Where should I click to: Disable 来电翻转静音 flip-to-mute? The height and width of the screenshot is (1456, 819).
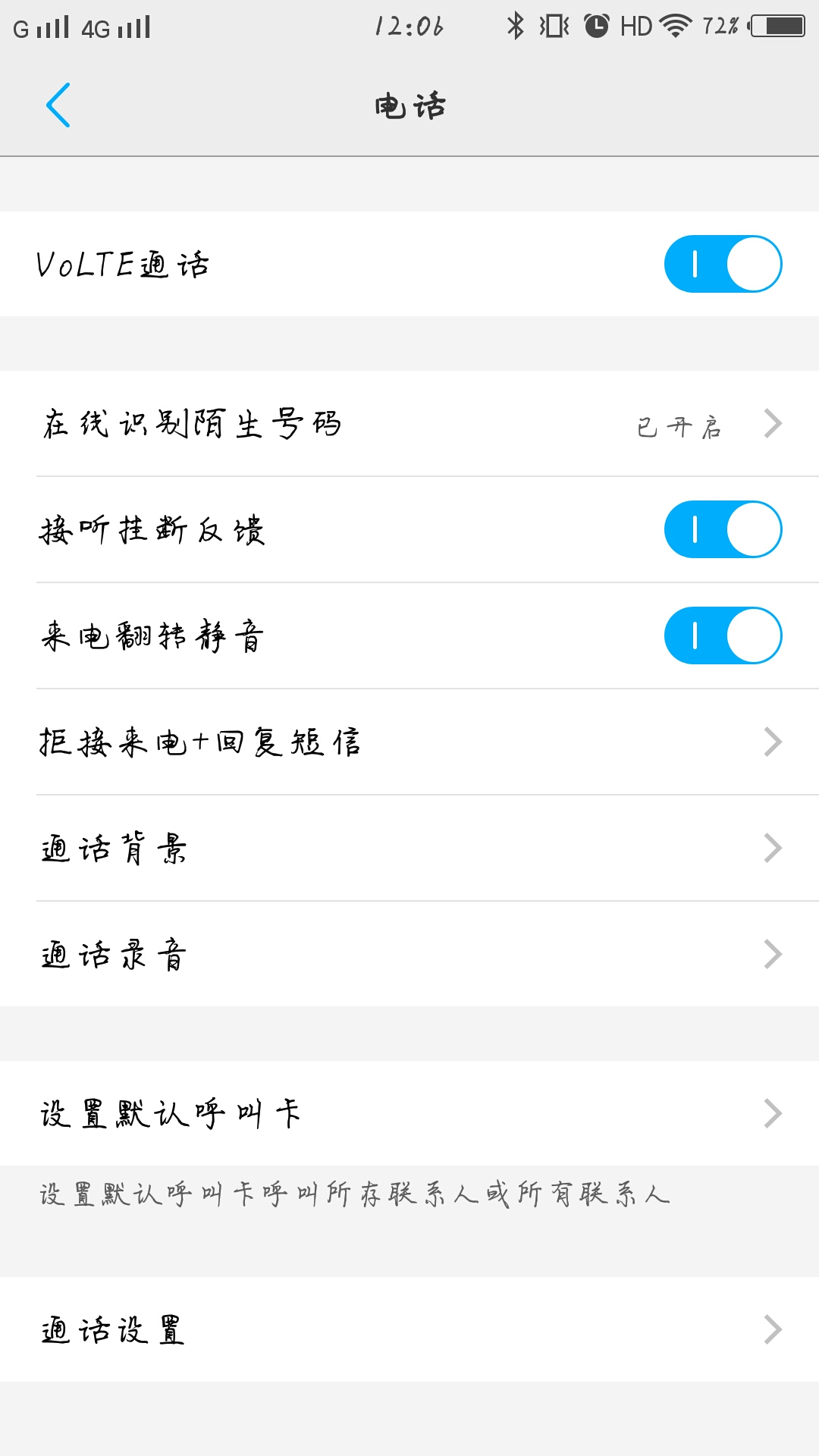[722, 635]
